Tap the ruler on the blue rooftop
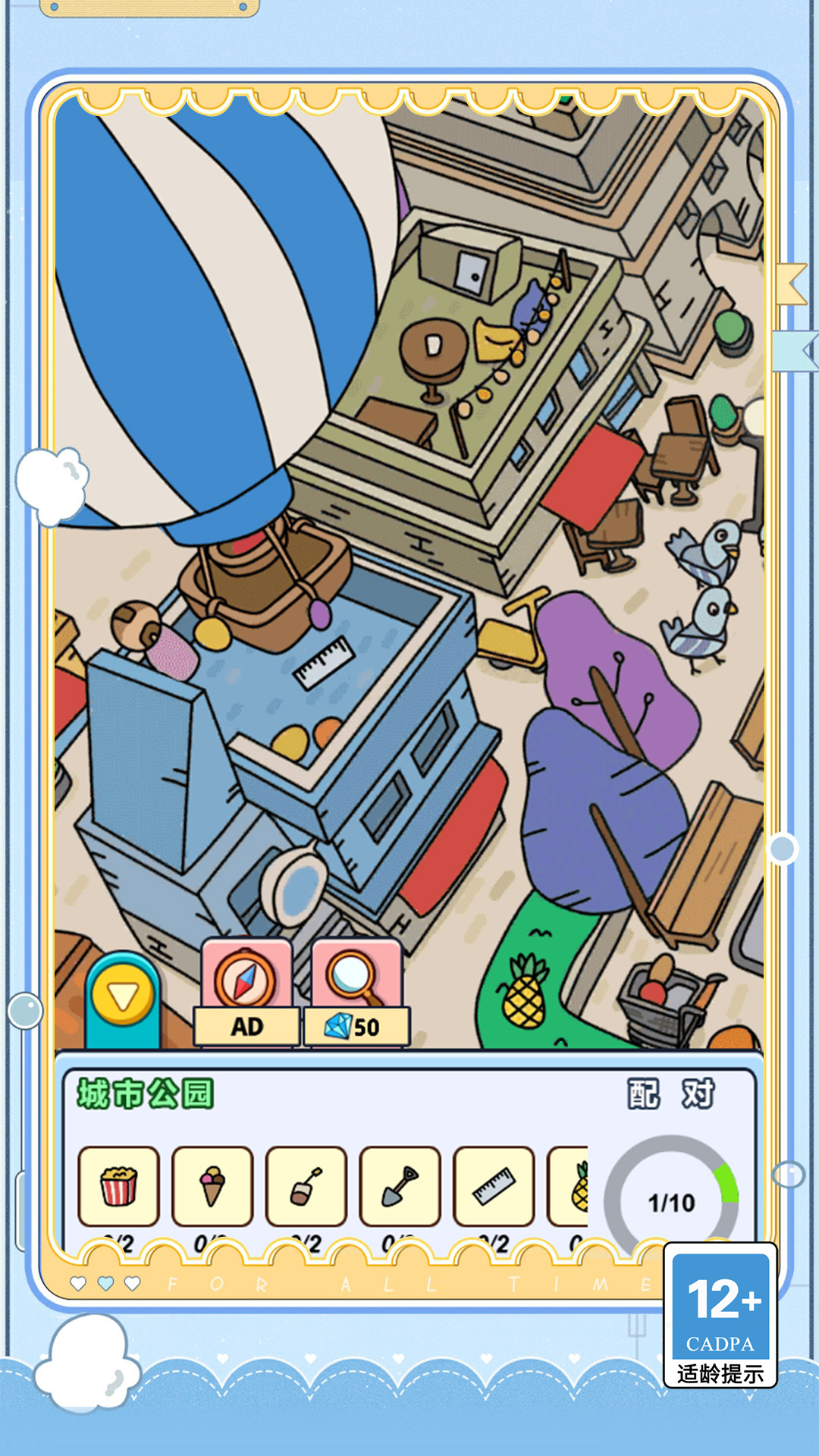 pyautogui.click(x=324, y=662)
